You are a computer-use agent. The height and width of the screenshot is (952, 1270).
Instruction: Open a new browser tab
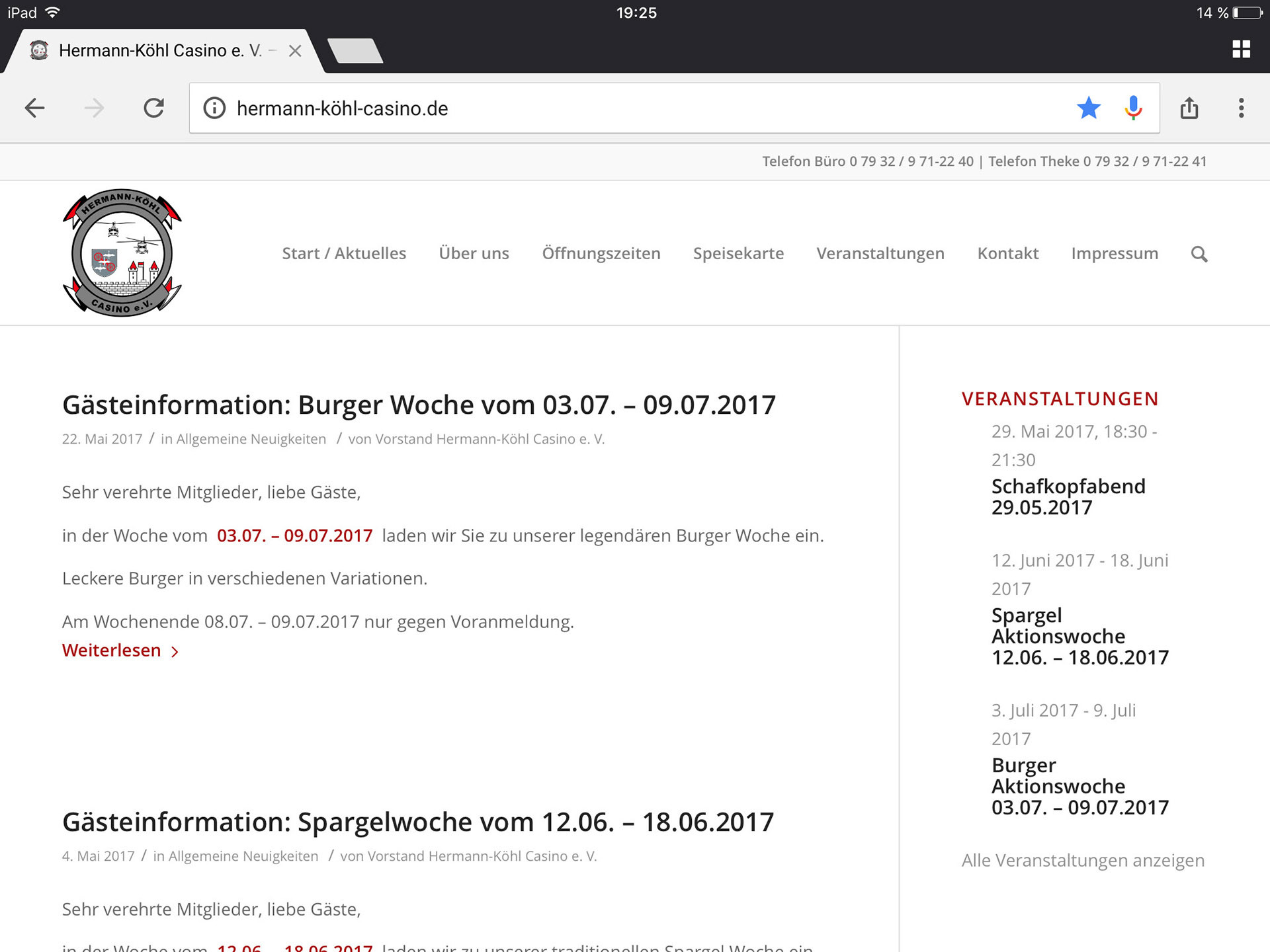(x=355, y=51)
